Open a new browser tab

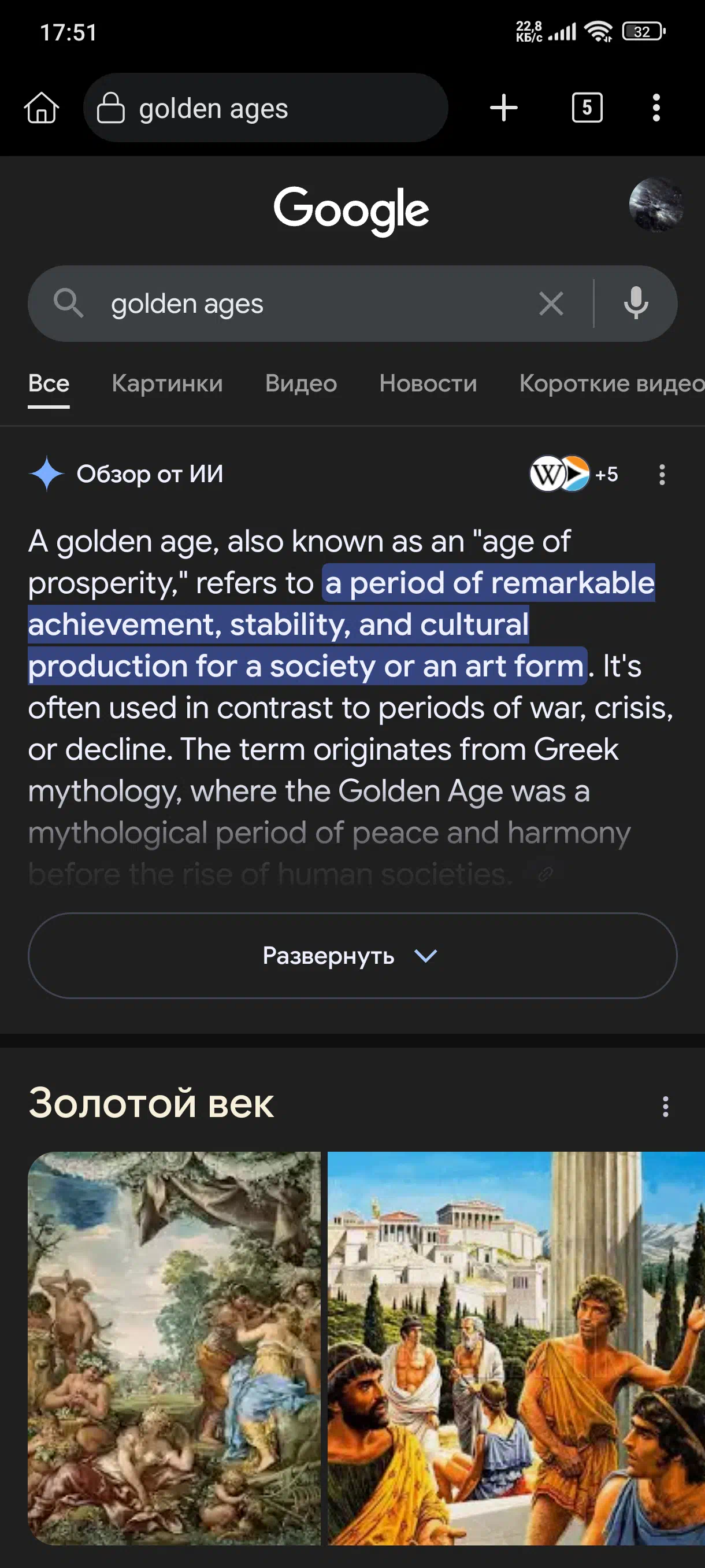[504, 108]
